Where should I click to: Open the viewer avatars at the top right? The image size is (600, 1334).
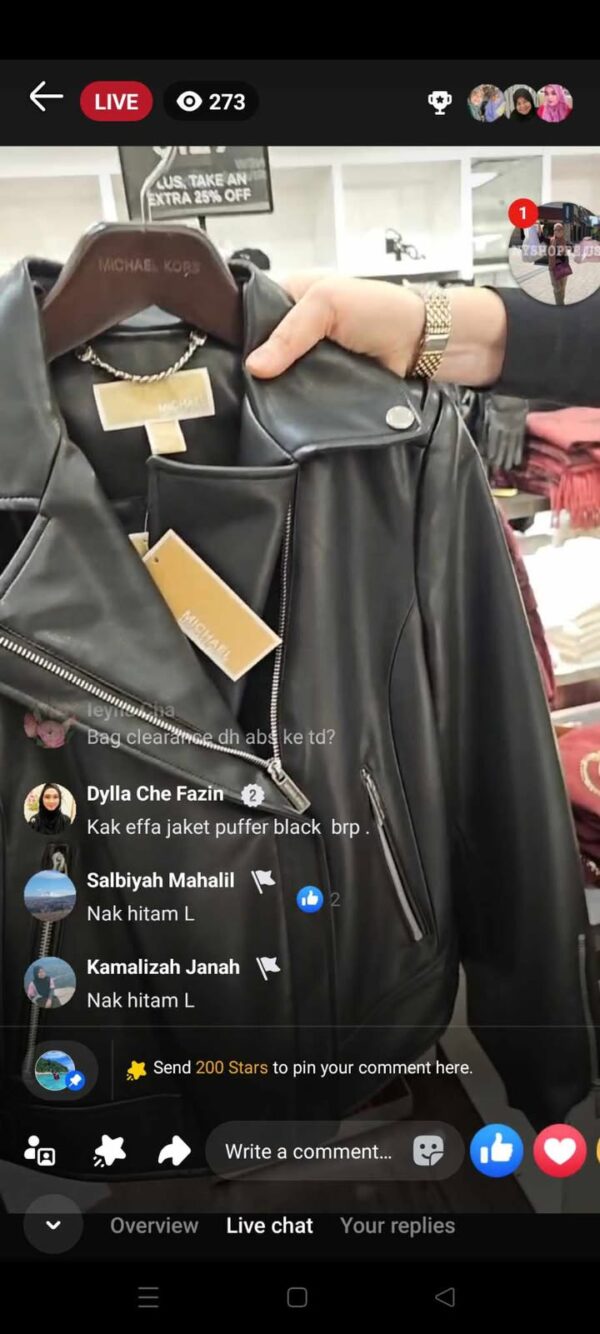pyautogui.click(x=520, y=103)
